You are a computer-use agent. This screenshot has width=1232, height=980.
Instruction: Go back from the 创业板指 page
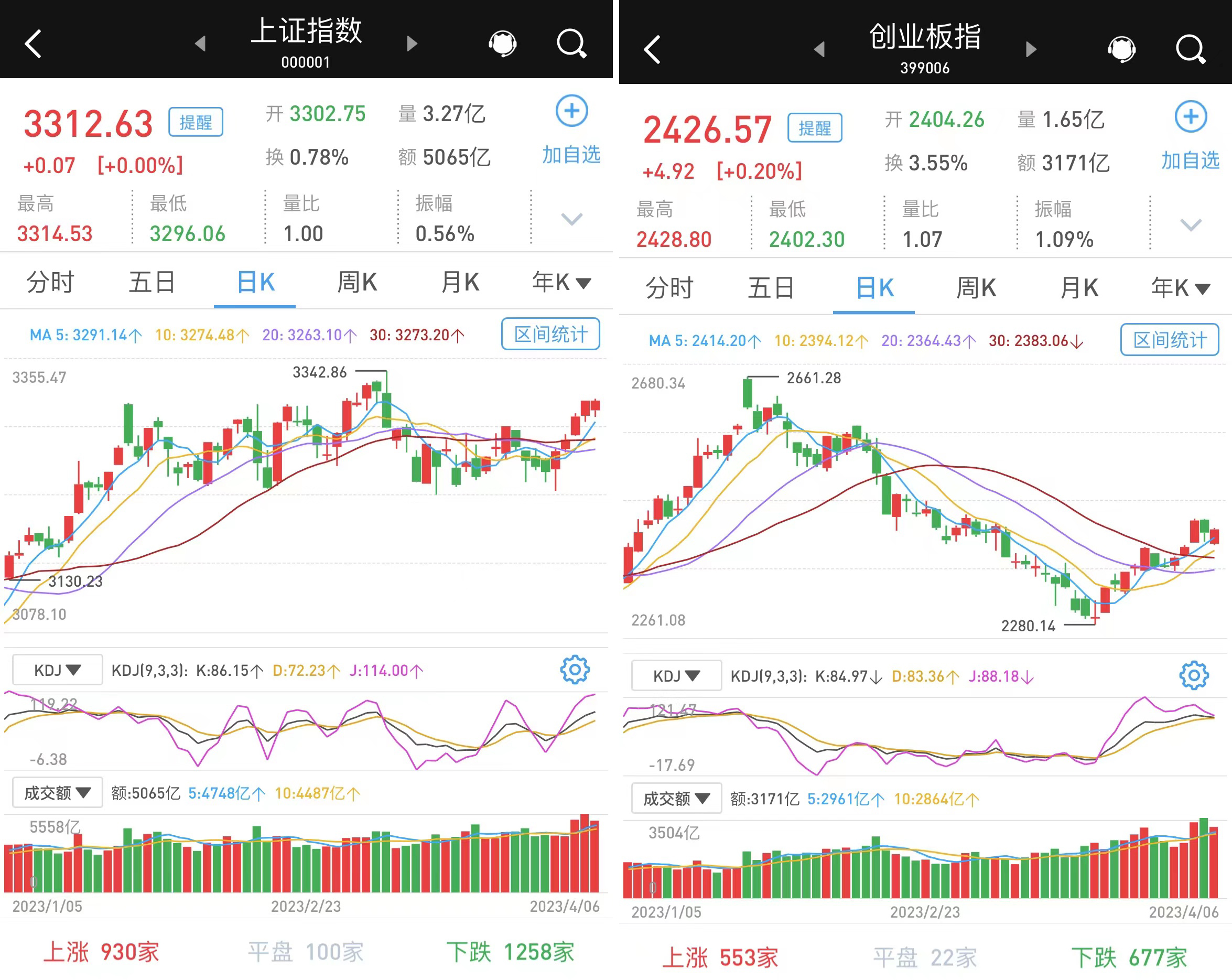(652, 50)
